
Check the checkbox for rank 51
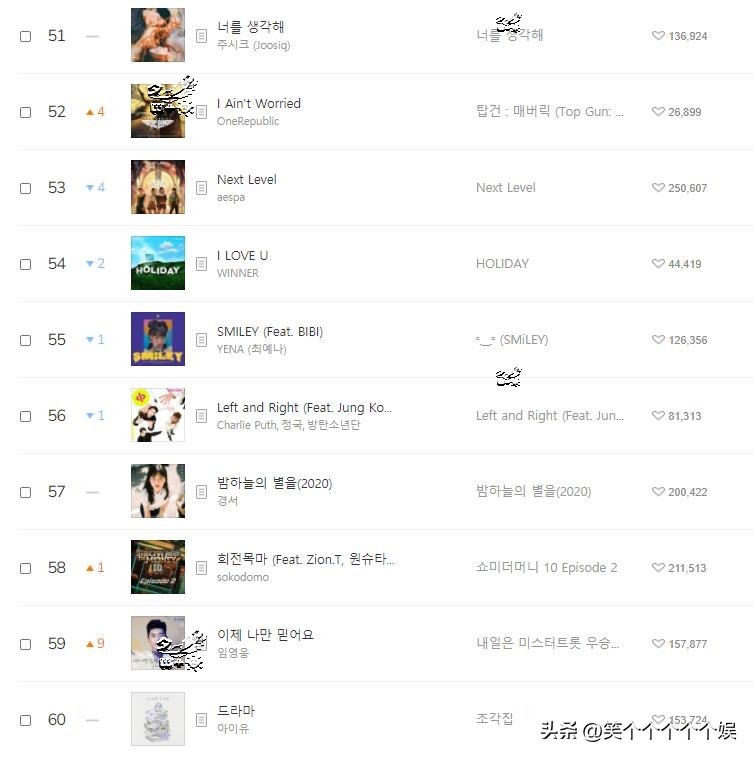click(x=25, y=35)
